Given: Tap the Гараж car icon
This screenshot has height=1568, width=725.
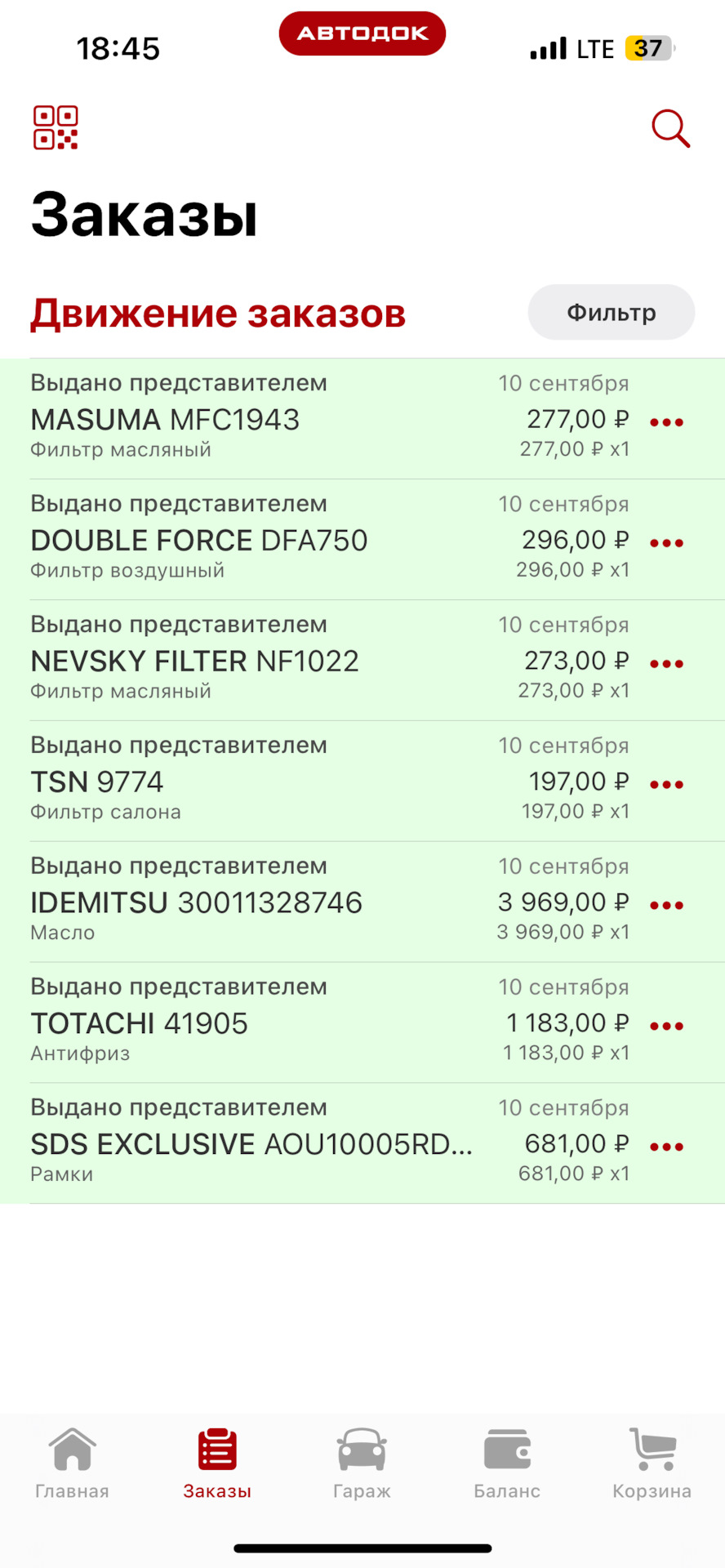Looking at the screenshot, I should click(x=362, y=1462).
